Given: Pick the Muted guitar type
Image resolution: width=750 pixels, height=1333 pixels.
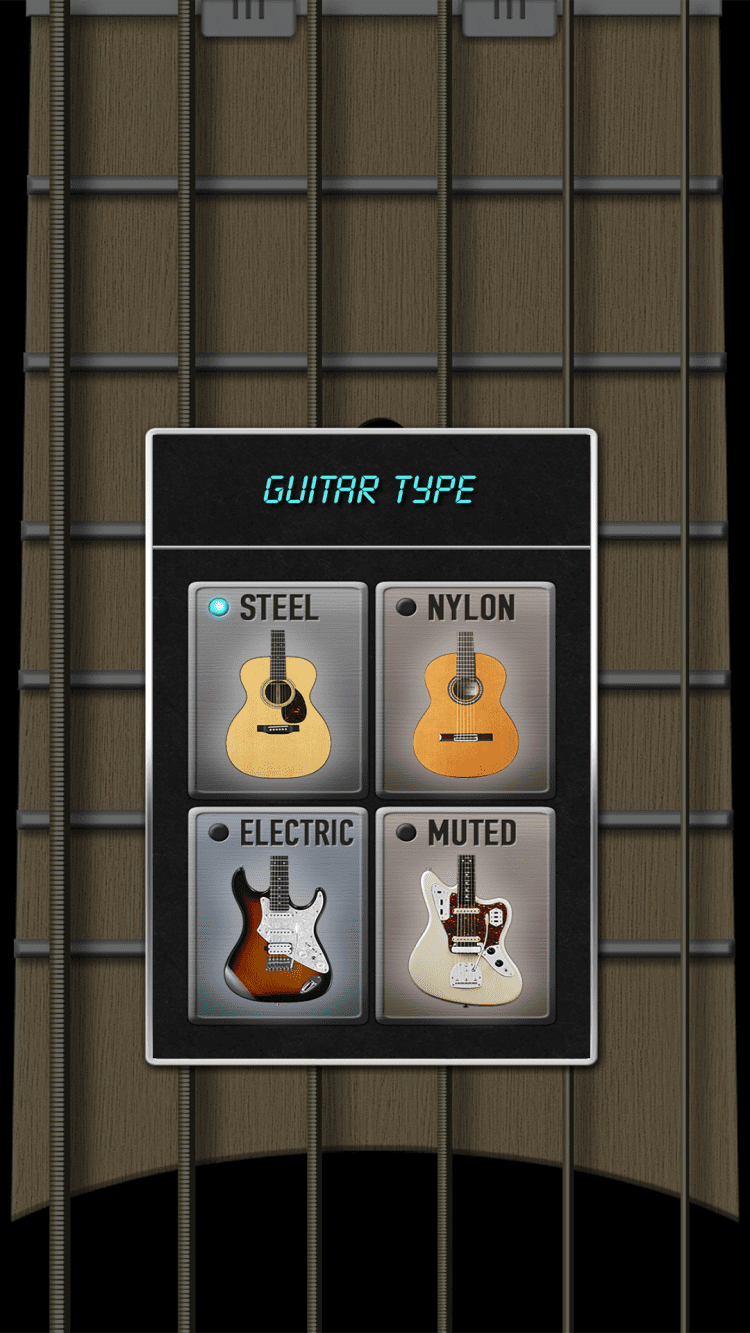Looking at the screenshot, I should point(465,914).
